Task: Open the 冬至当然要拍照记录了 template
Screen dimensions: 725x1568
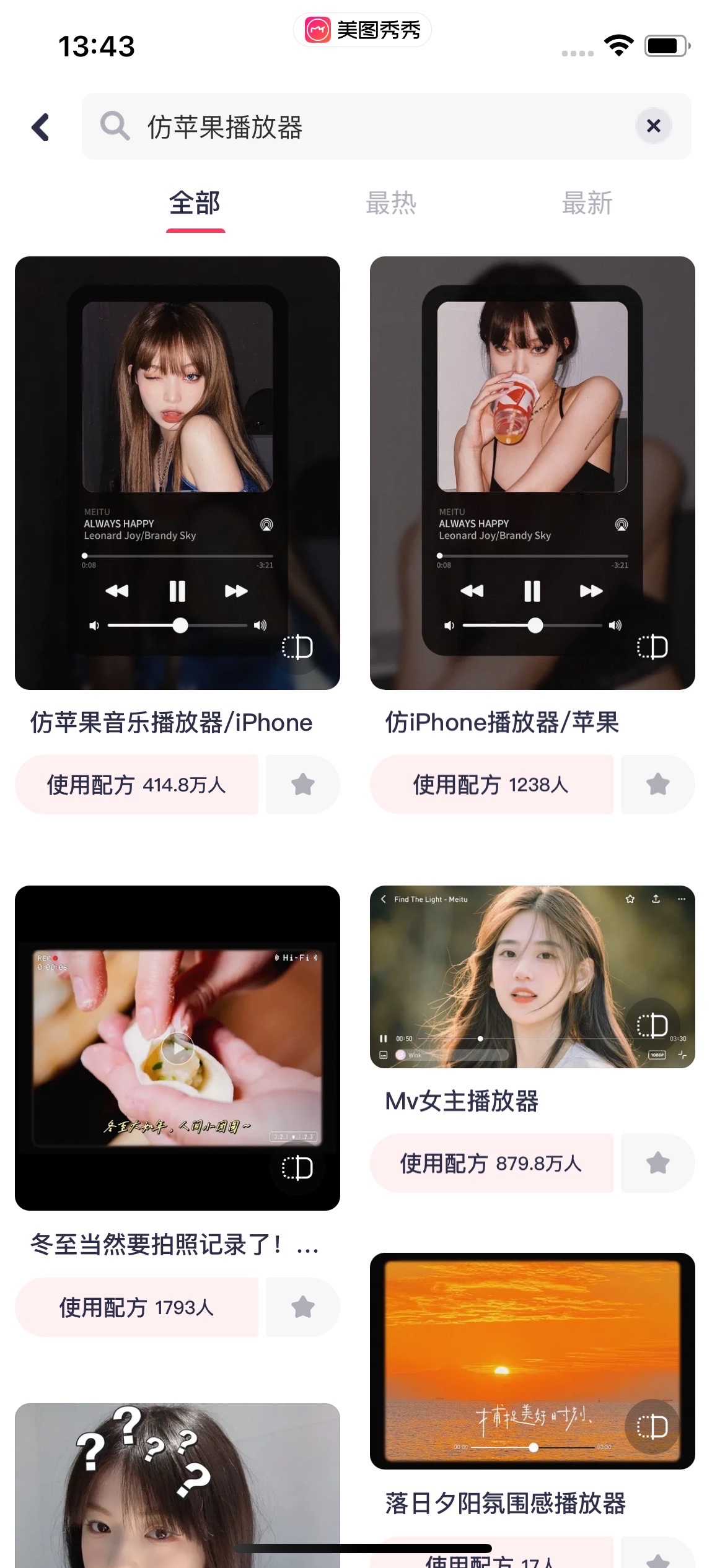Action: tap(177, 1048)
